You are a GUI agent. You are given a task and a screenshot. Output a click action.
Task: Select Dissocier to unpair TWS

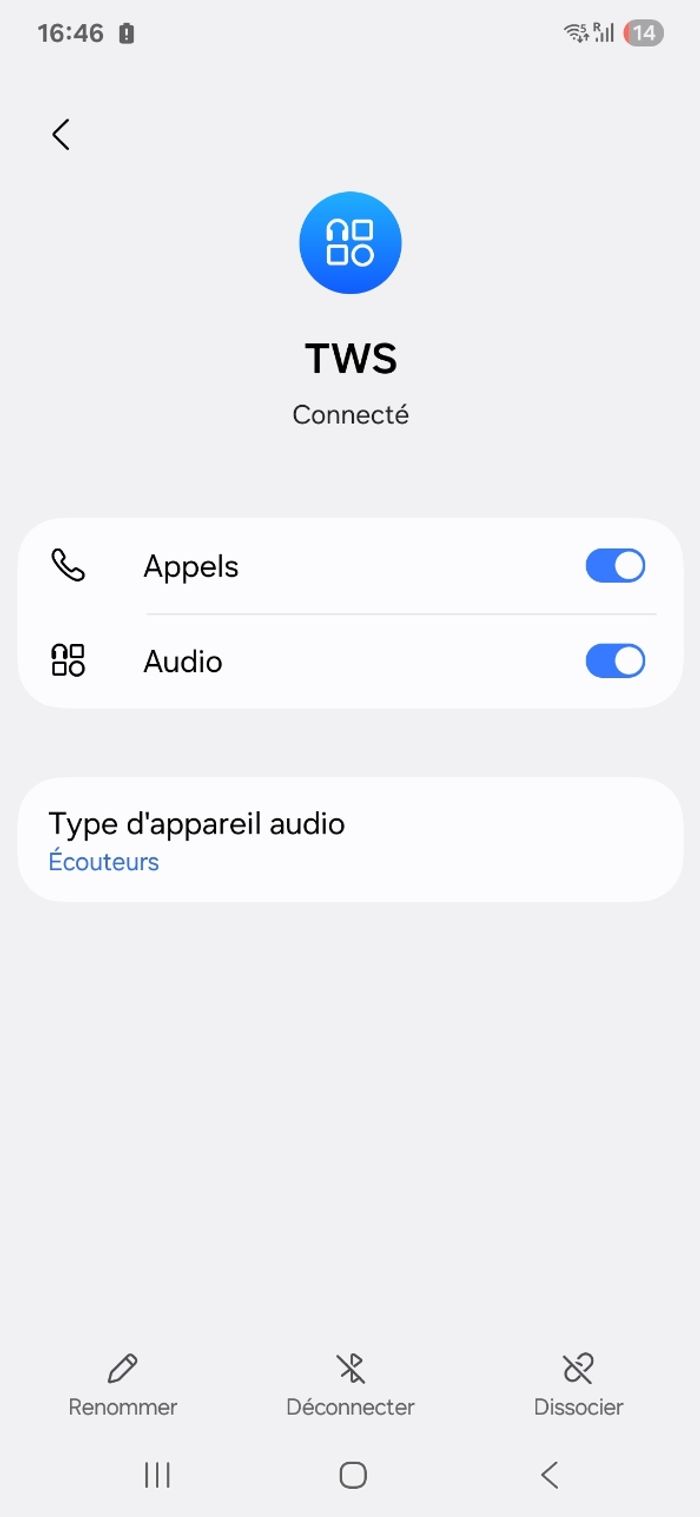pos(578,1385)
